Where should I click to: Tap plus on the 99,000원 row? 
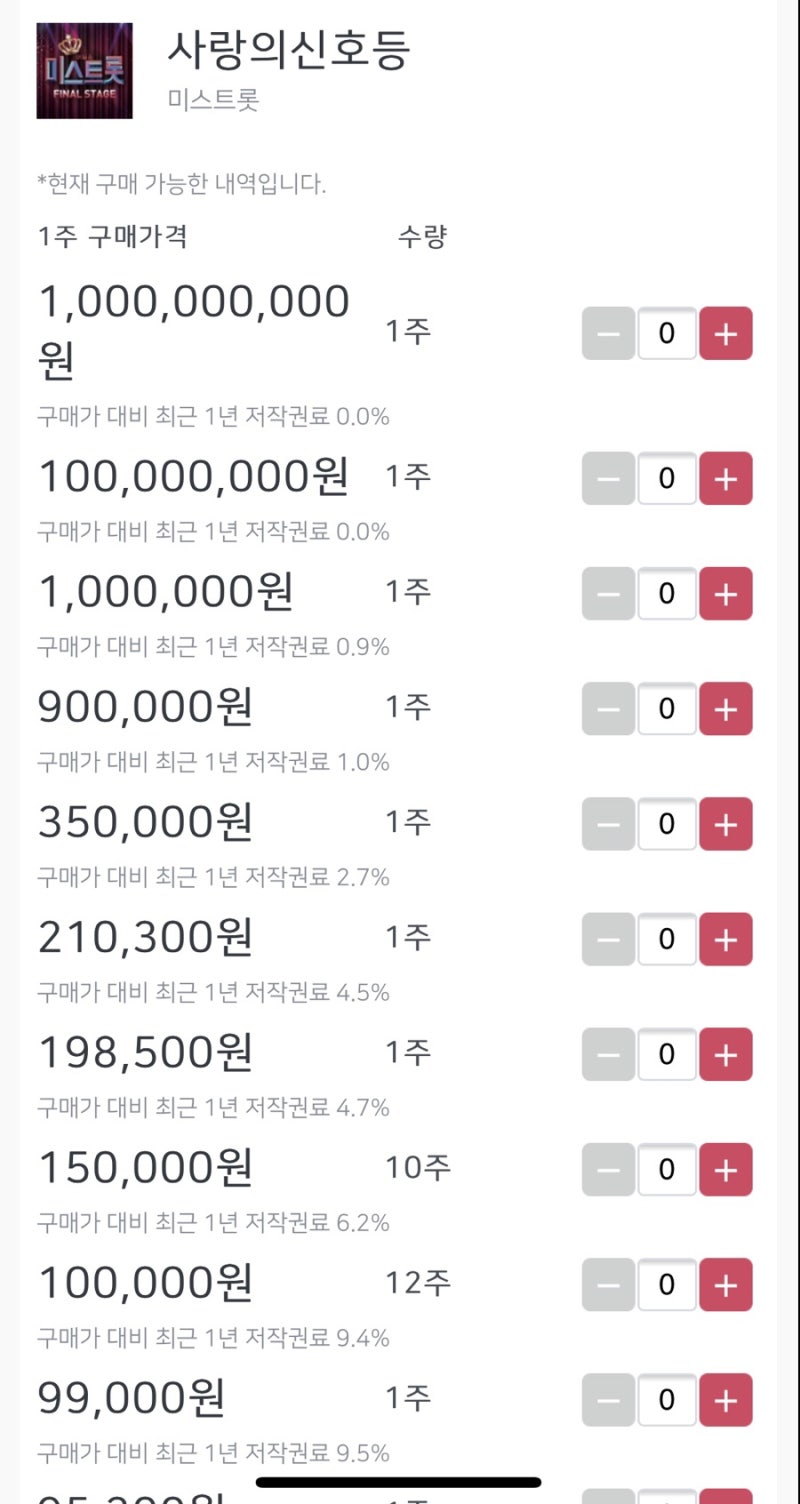(x=726, y=1400)
